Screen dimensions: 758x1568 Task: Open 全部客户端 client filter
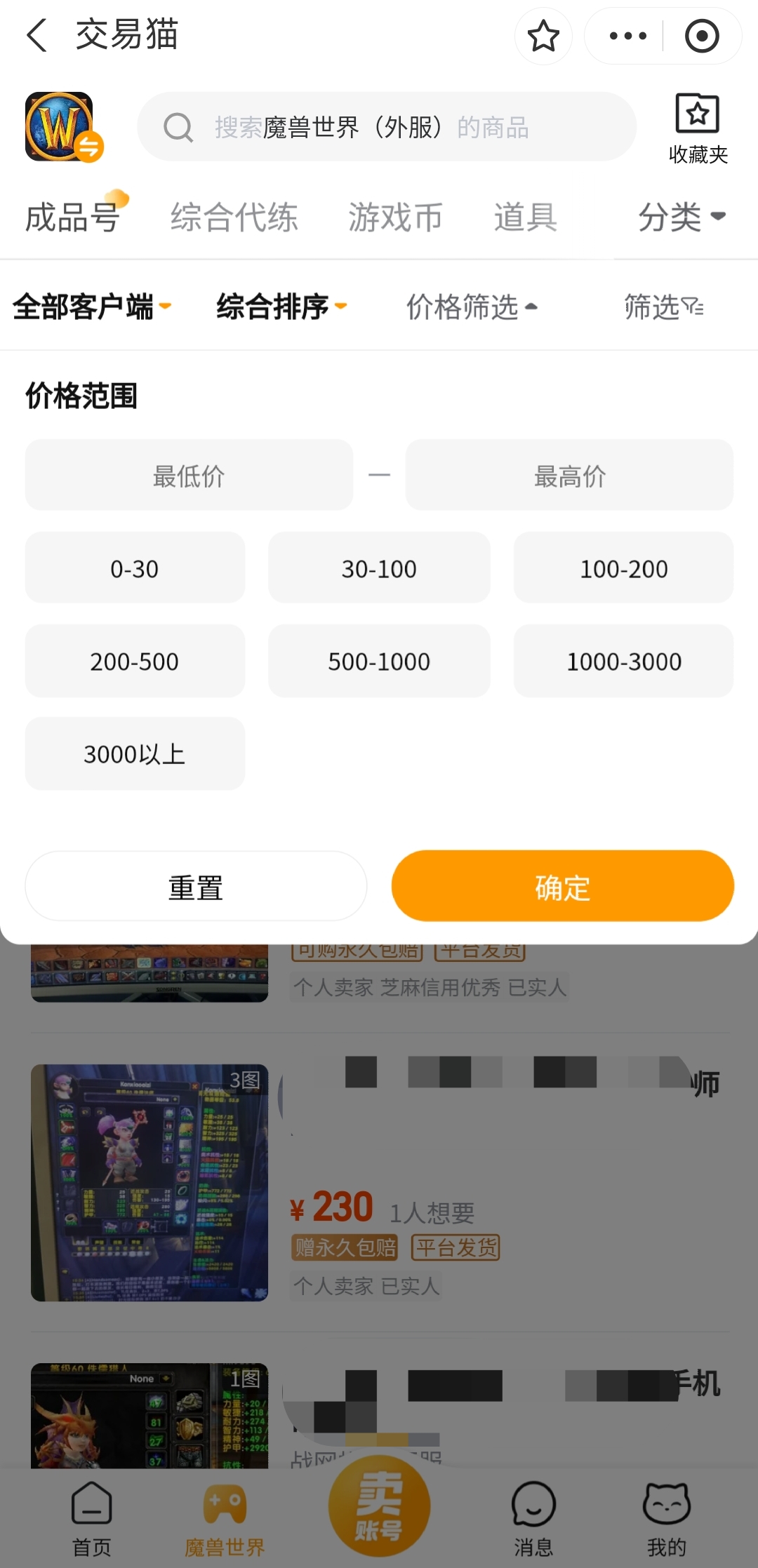[x=91, y=307]
